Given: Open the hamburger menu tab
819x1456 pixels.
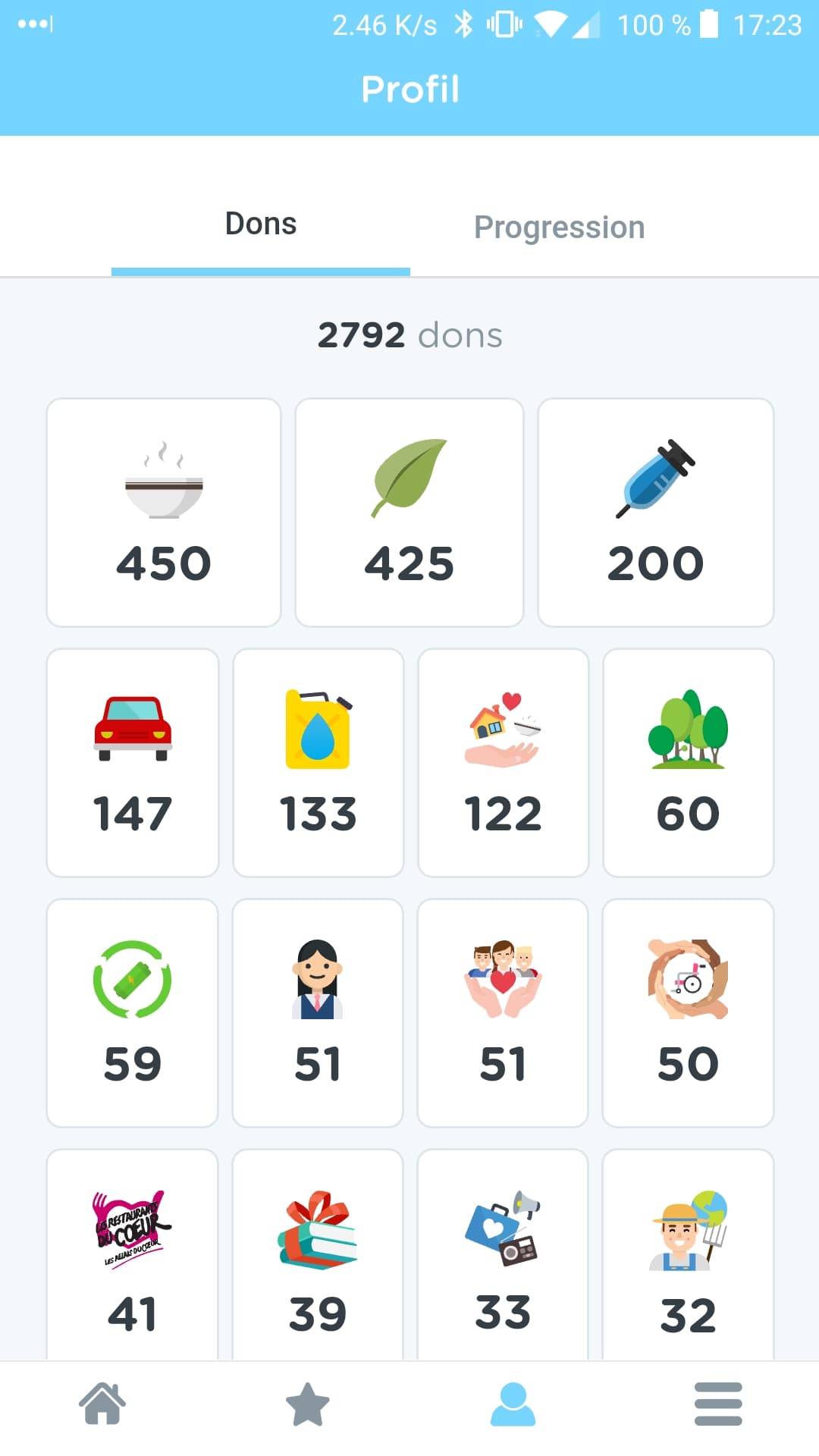Looking at the screenshot, I should [x=718, y=1404].
